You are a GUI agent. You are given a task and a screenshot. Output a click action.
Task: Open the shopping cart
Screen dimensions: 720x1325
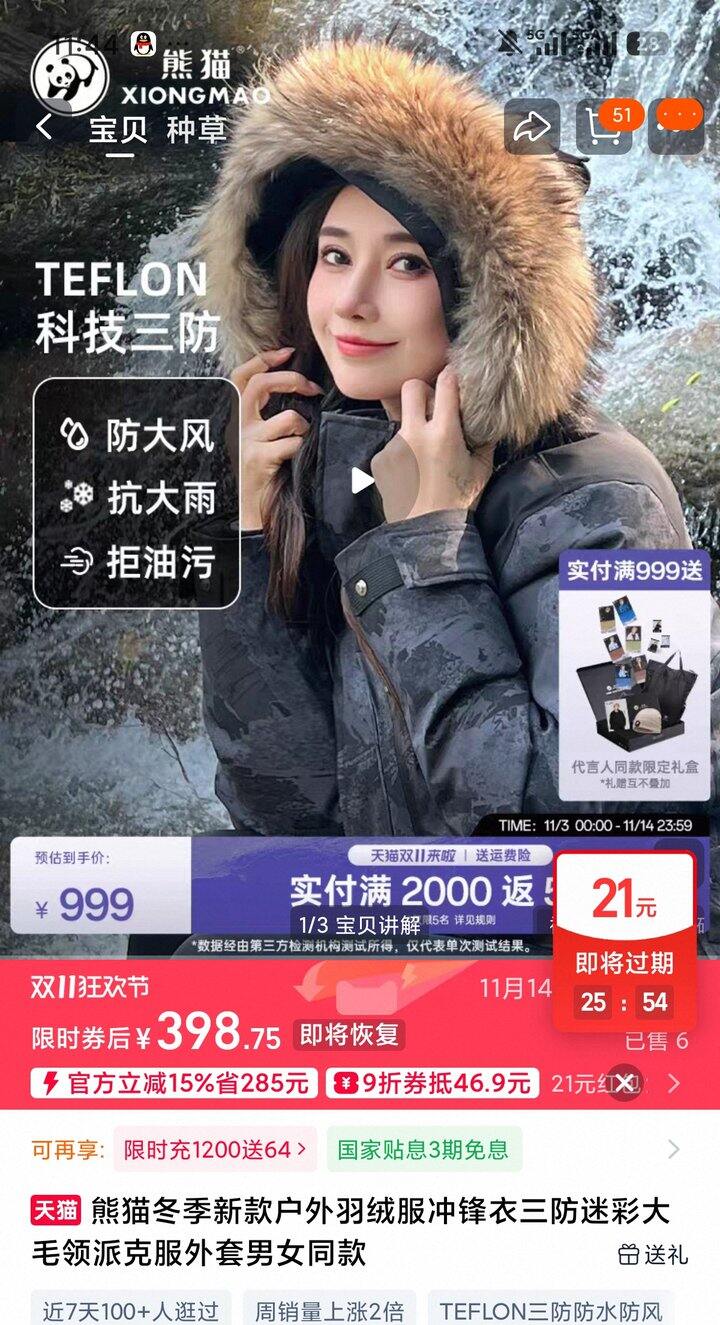(603, 127)
